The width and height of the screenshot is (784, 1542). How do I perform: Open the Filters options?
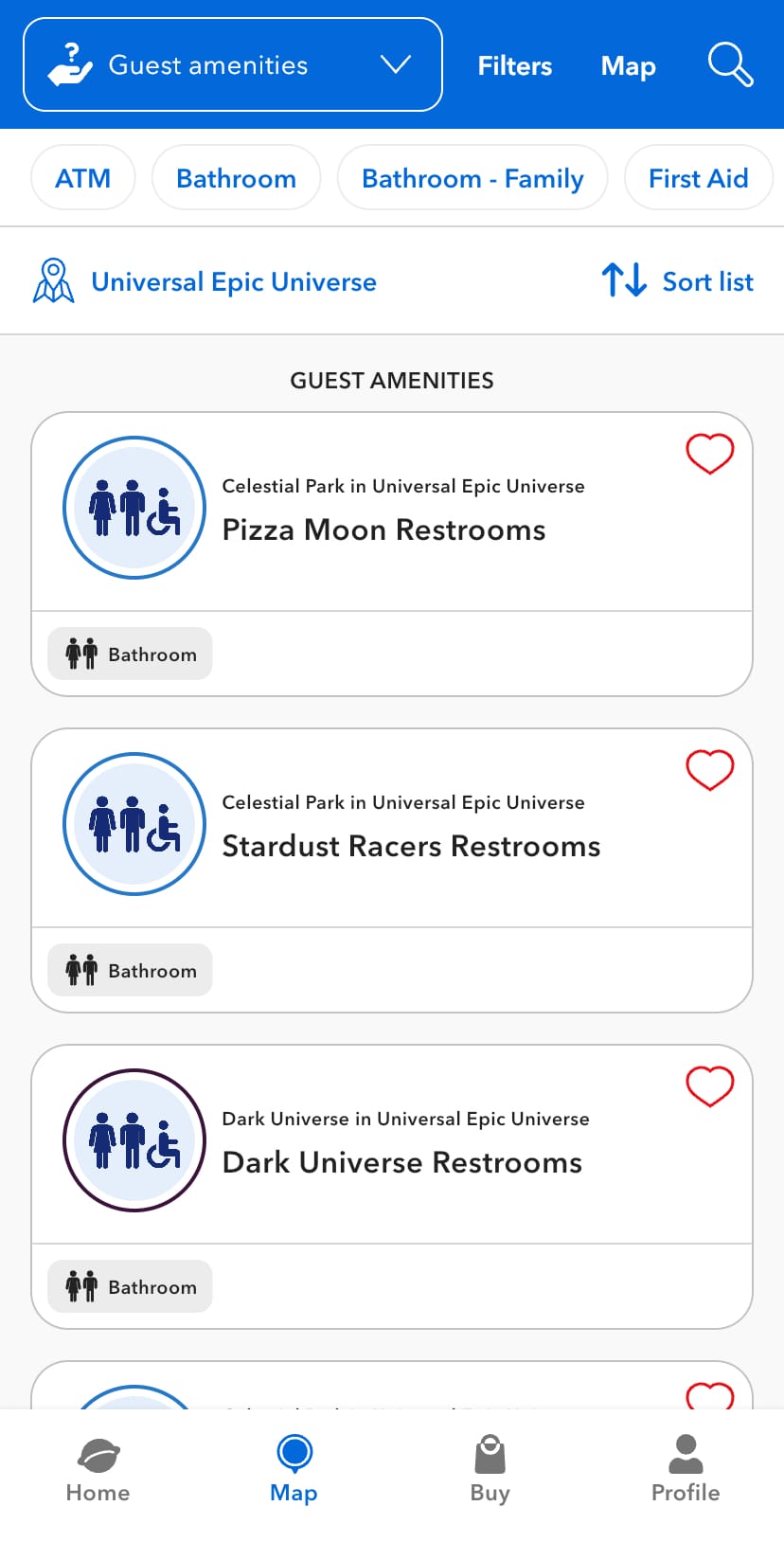click(514, 65)
